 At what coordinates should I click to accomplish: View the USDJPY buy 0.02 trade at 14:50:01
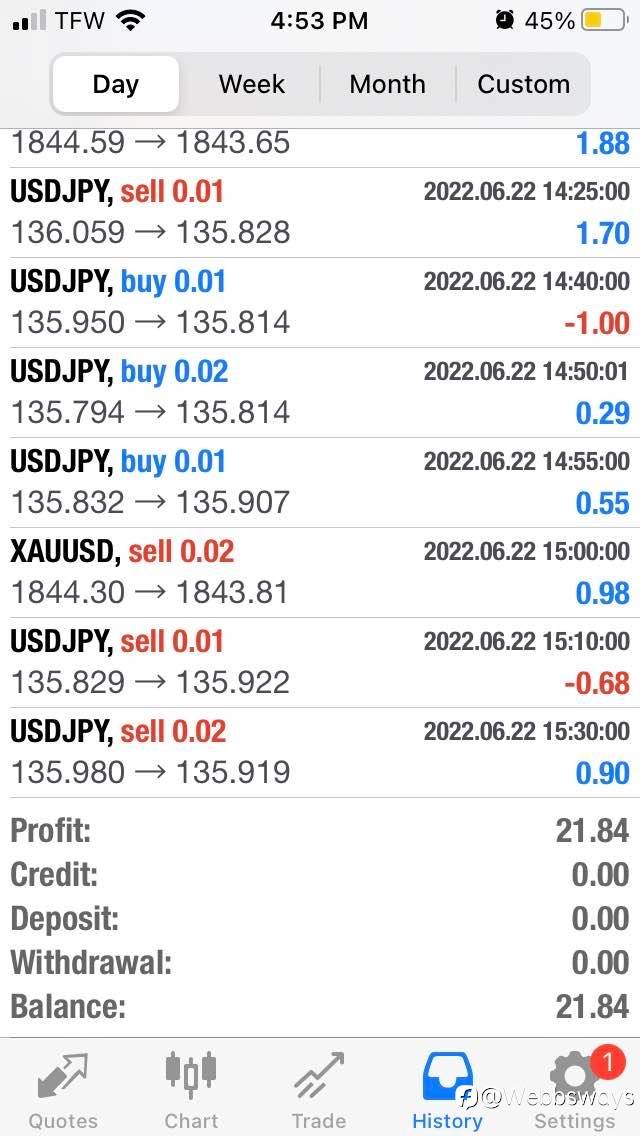320,393
